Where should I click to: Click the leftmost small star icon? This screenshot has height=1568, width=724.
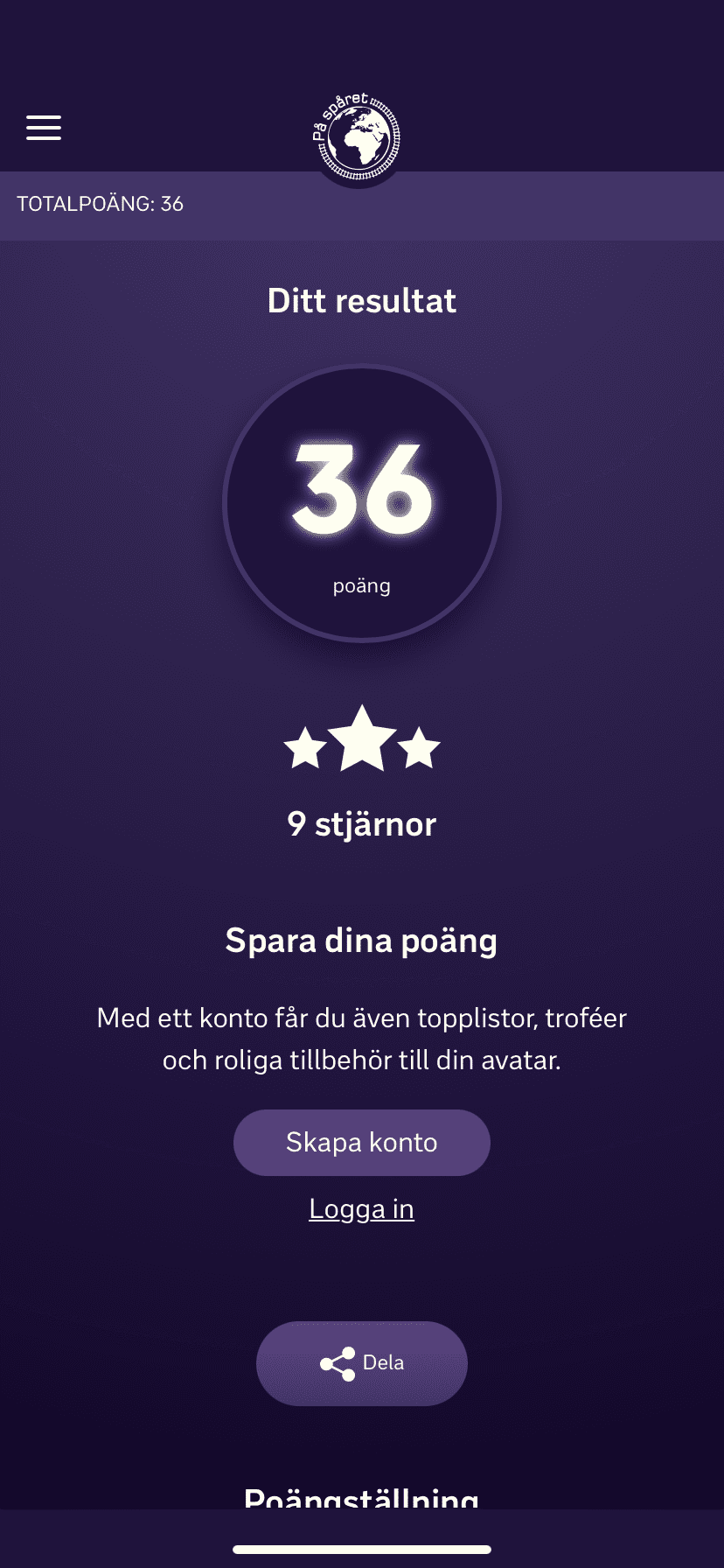point(303,748)
